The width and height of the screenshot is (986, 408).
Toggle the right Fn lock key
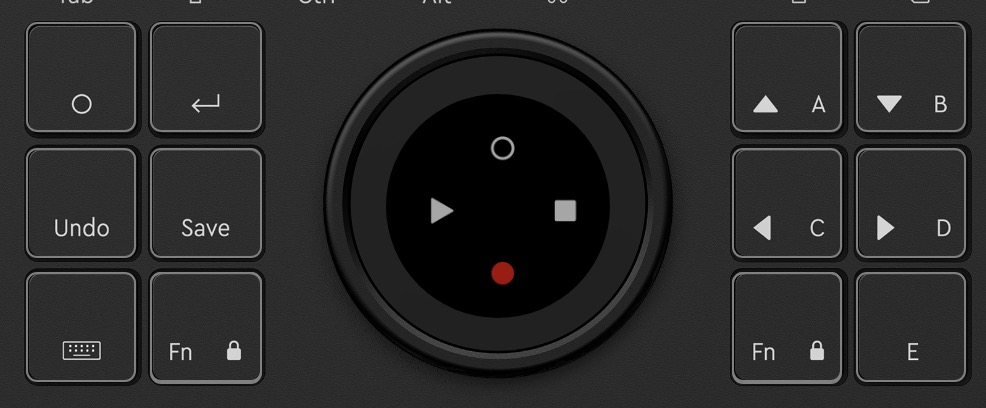[x=788, y=328]
